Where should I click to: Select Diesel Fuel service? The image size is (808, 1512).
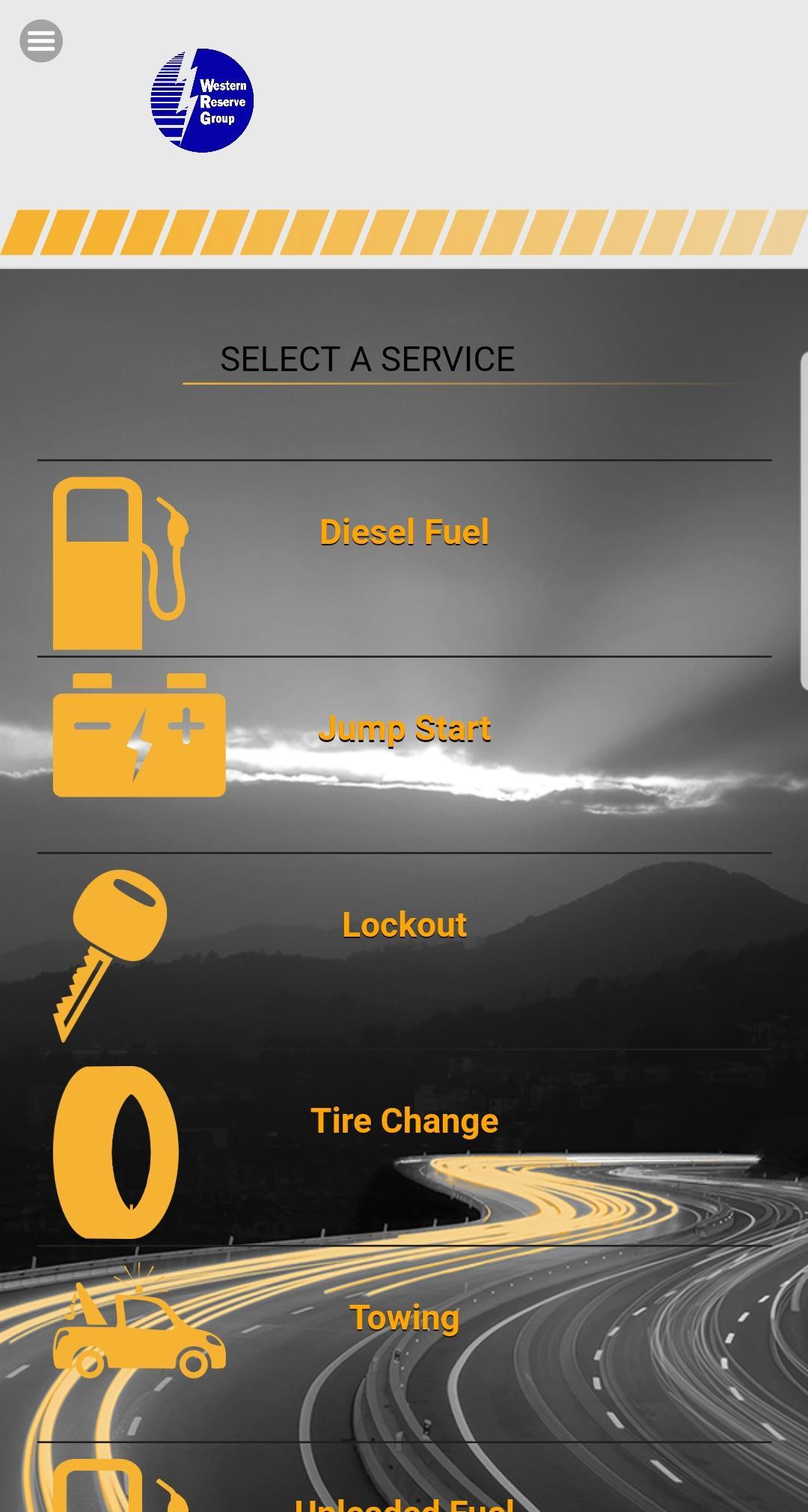tap(404, 533)
